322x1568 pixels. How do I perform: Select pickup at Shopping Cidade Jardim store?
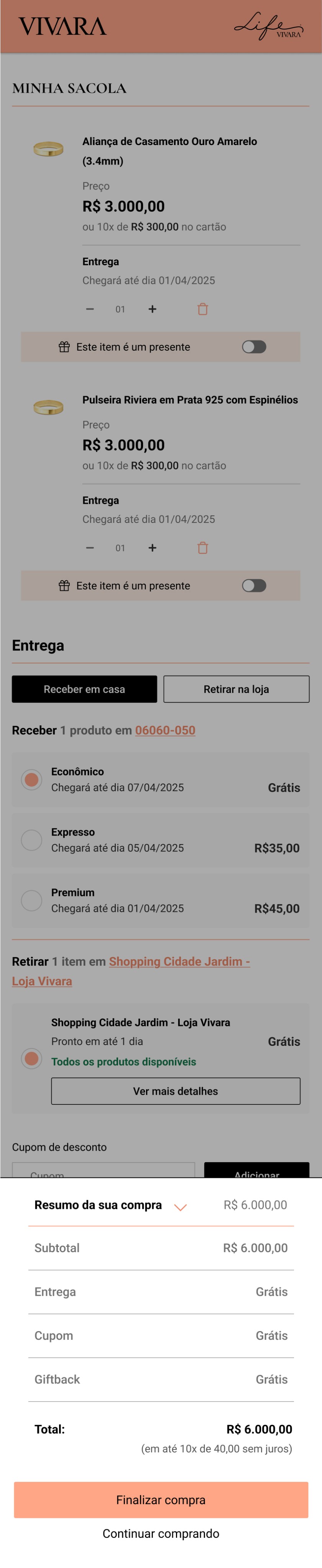32,1058
